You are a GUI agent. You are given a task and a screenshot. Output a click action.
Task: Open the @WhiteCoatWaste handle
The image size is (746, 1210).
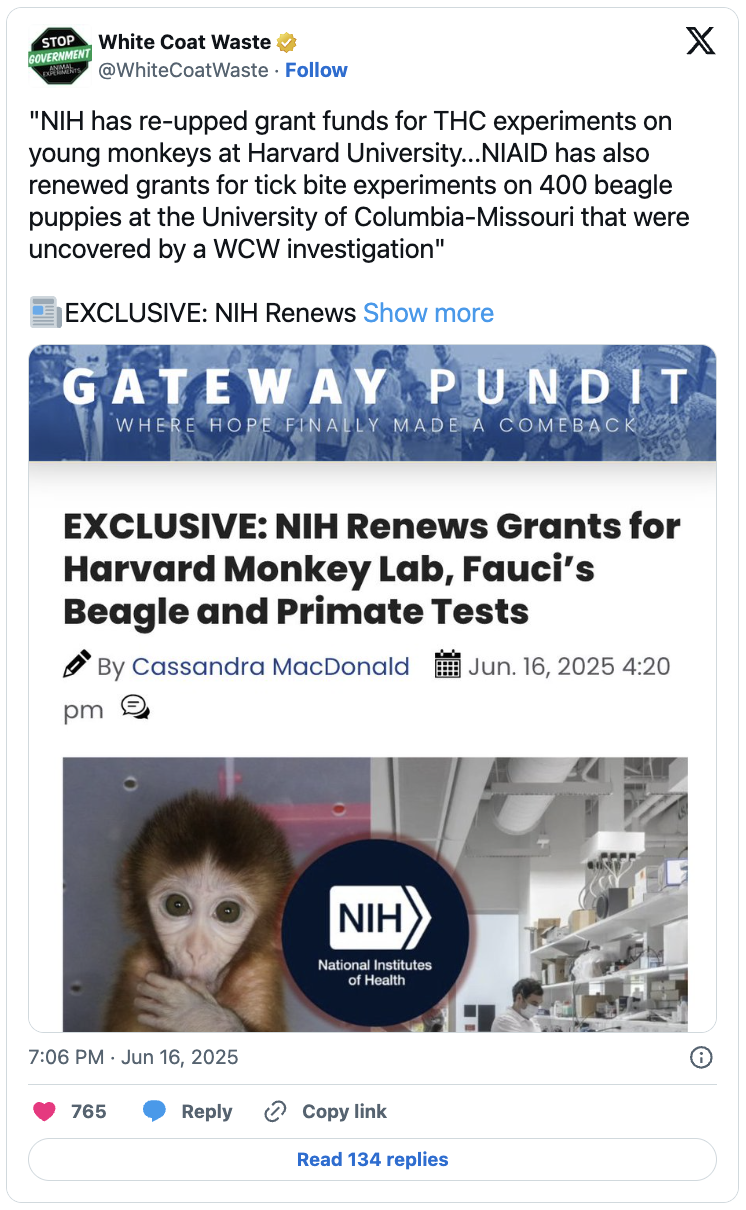[x=183, y=70]
